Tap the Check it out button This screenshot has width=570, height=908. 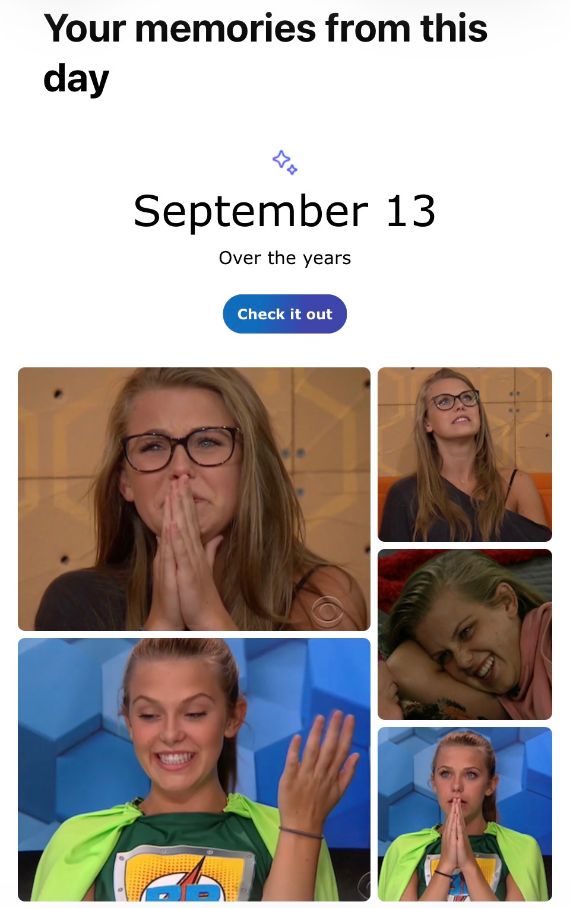[284, 314]
